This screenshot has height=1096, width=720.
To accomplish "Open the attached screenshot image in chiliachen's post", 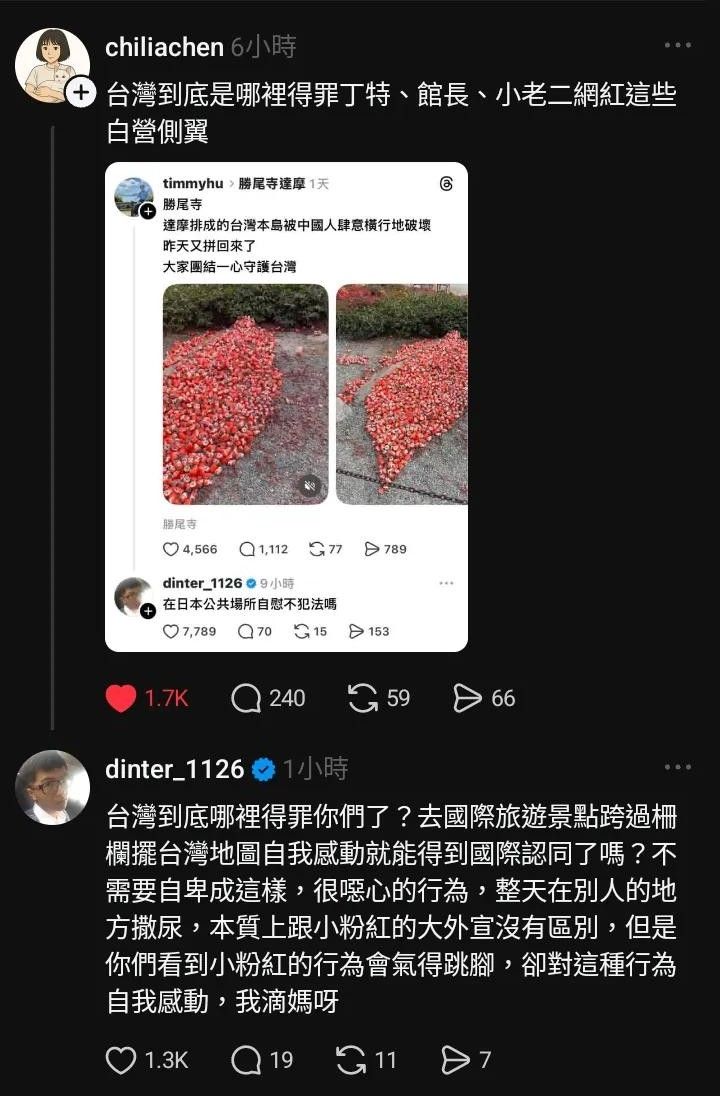I will coord(286,407).
